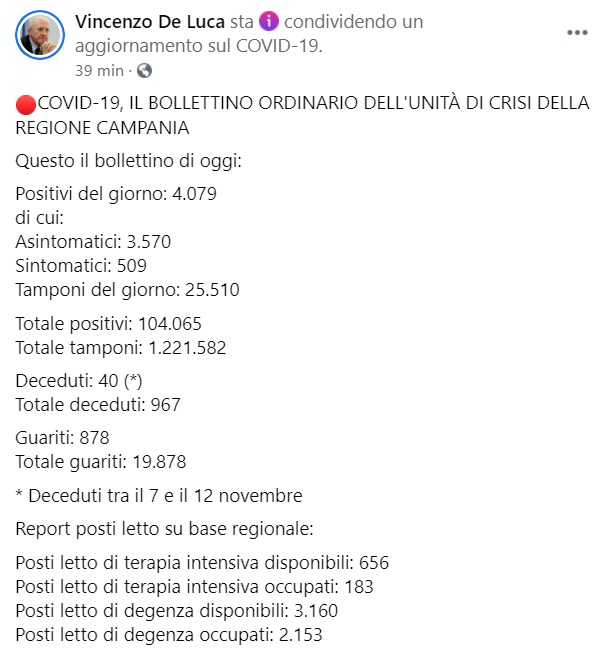Check the post's public audience globe icon
This screenshot has width=615, height=656.
[x=144, y=71]
